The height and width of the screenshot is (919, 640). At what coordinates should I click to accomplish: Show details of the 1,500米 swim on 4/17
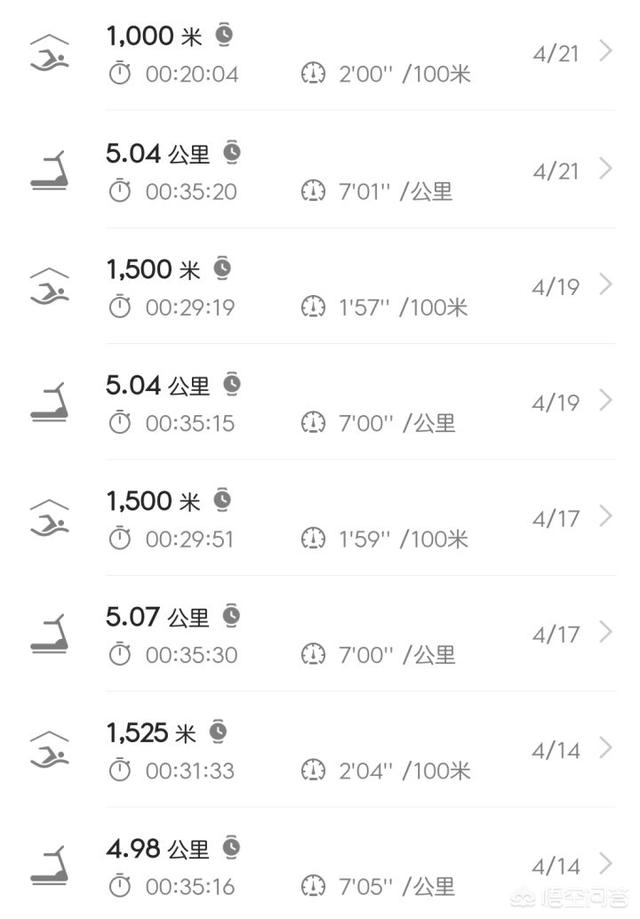click(x=320, y=518)
